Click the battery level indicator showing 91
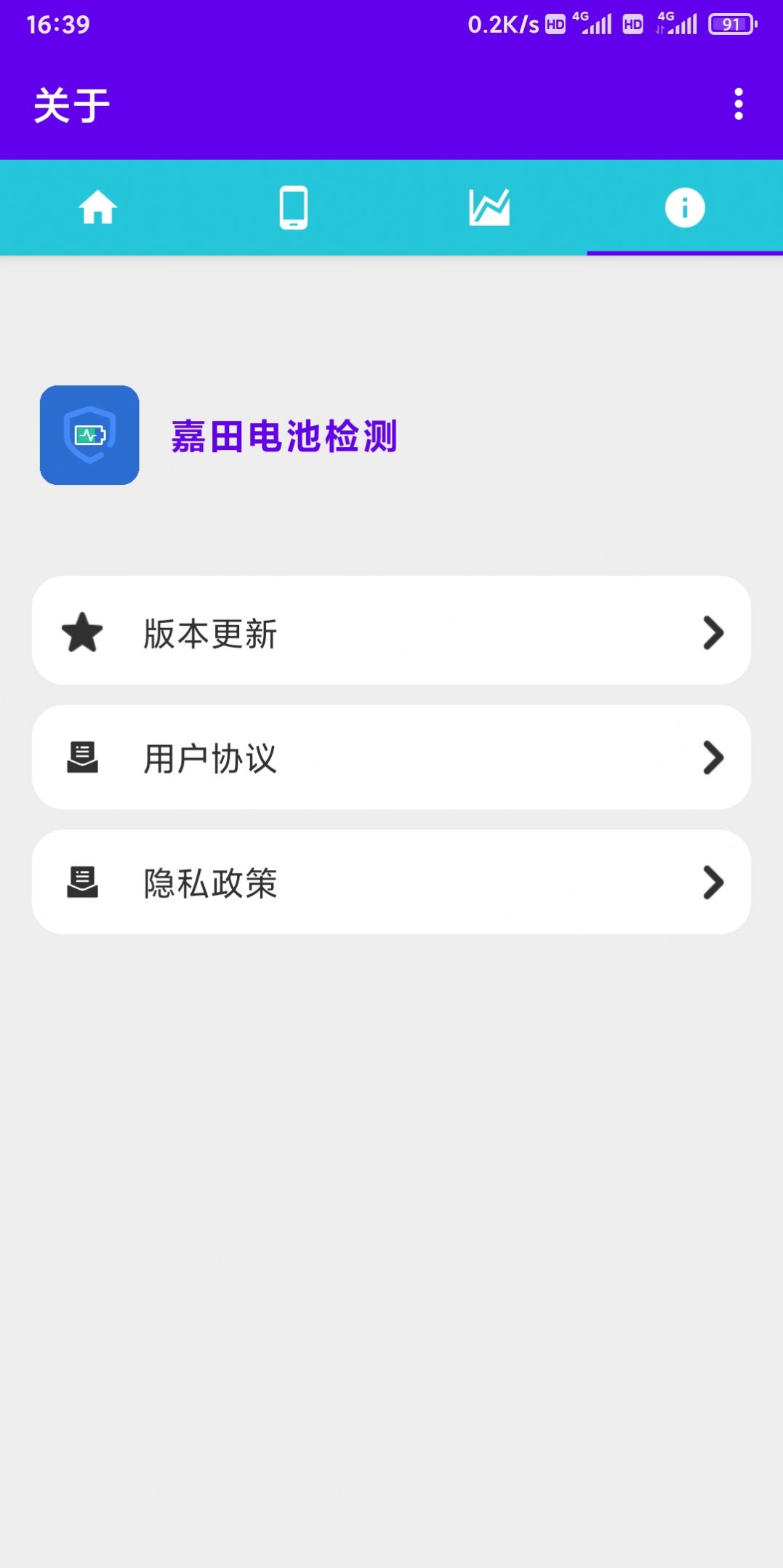The height and width of the screenshot is (1568, 783). [x=732, y=23]
